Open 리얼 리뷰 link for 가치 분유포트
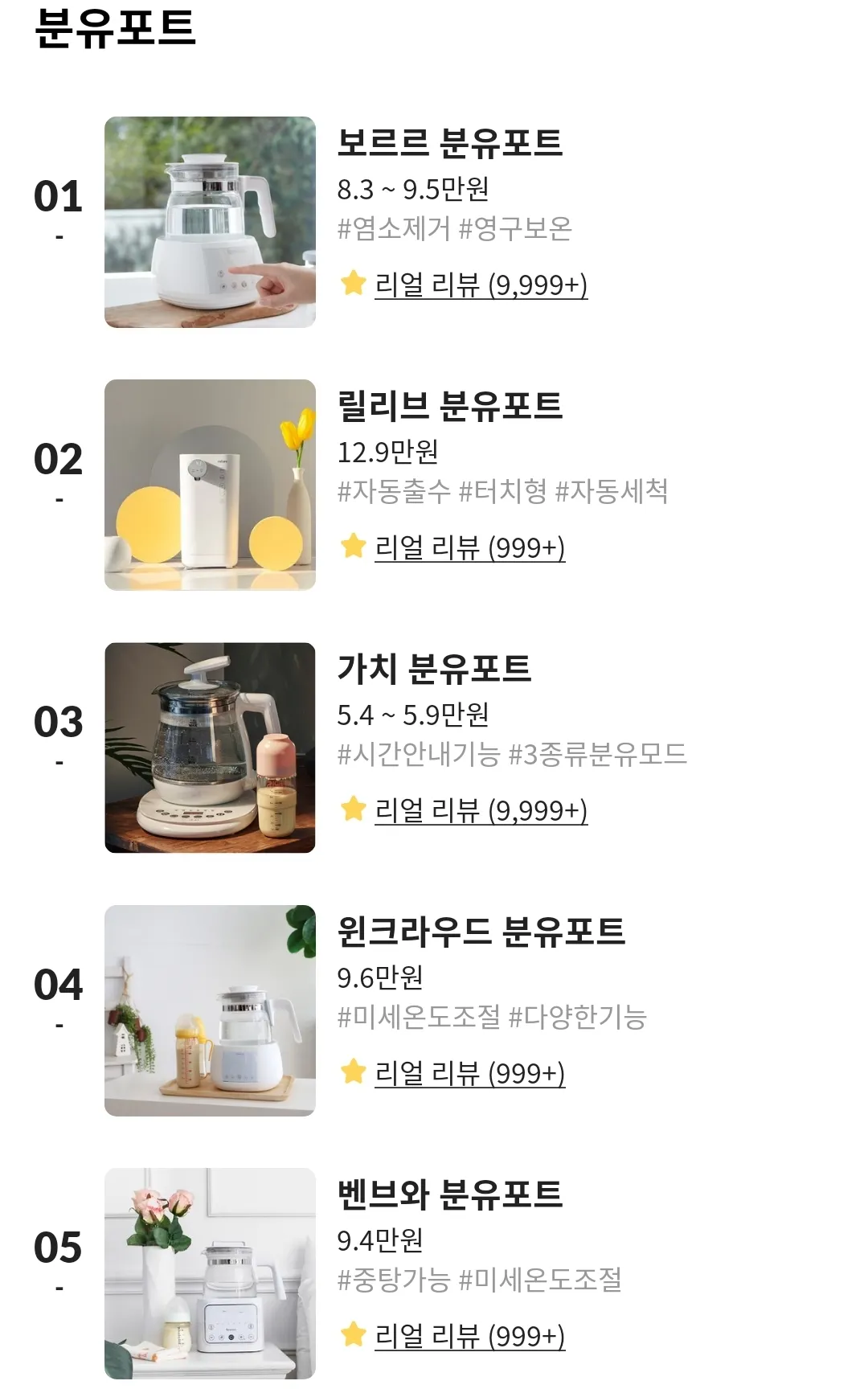The height and width of the screenshot is (1389, 868). (x=481, y=811)
